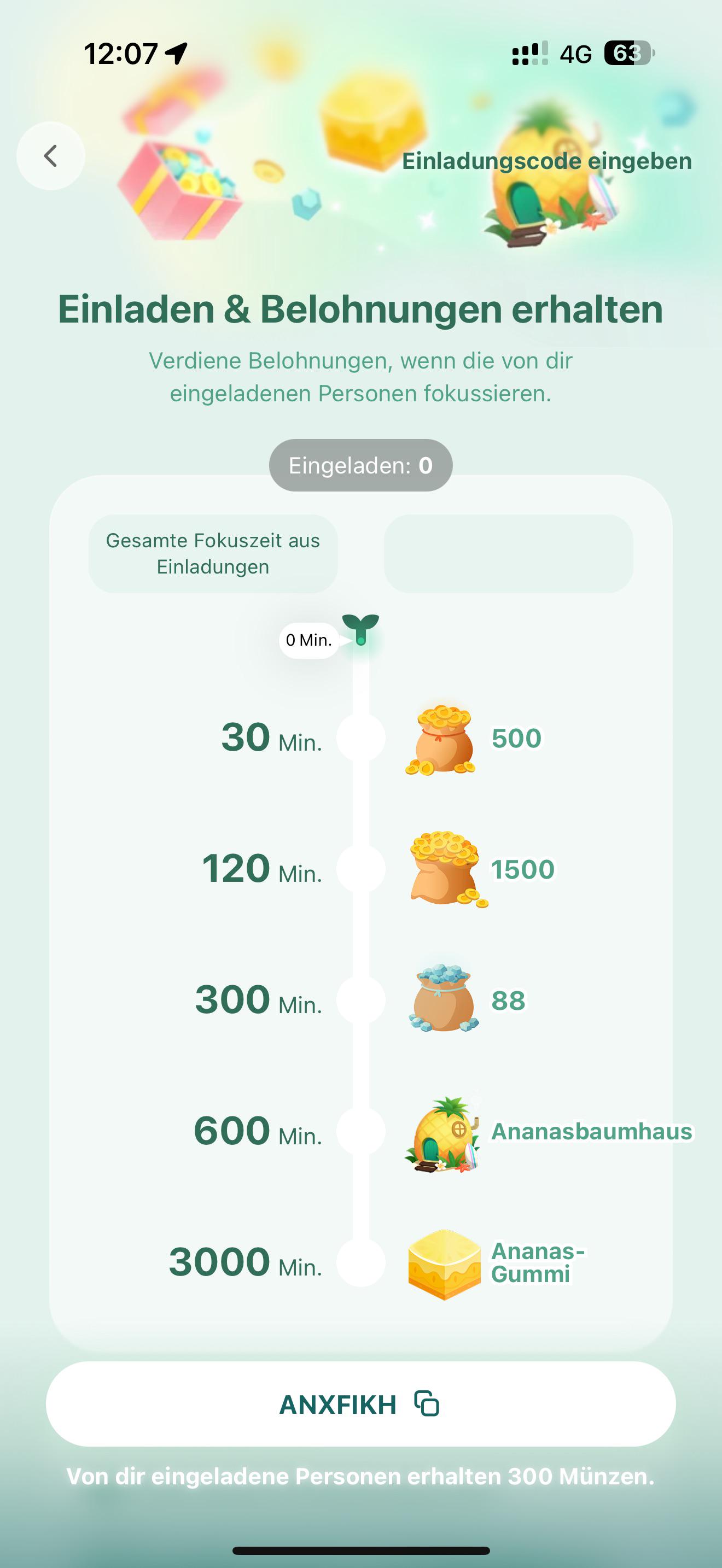Image resolution: width=722 pixels, height=1568 pixels.
Task: Copy the invitation code ANXFIKH
Action: [361, 1403]
